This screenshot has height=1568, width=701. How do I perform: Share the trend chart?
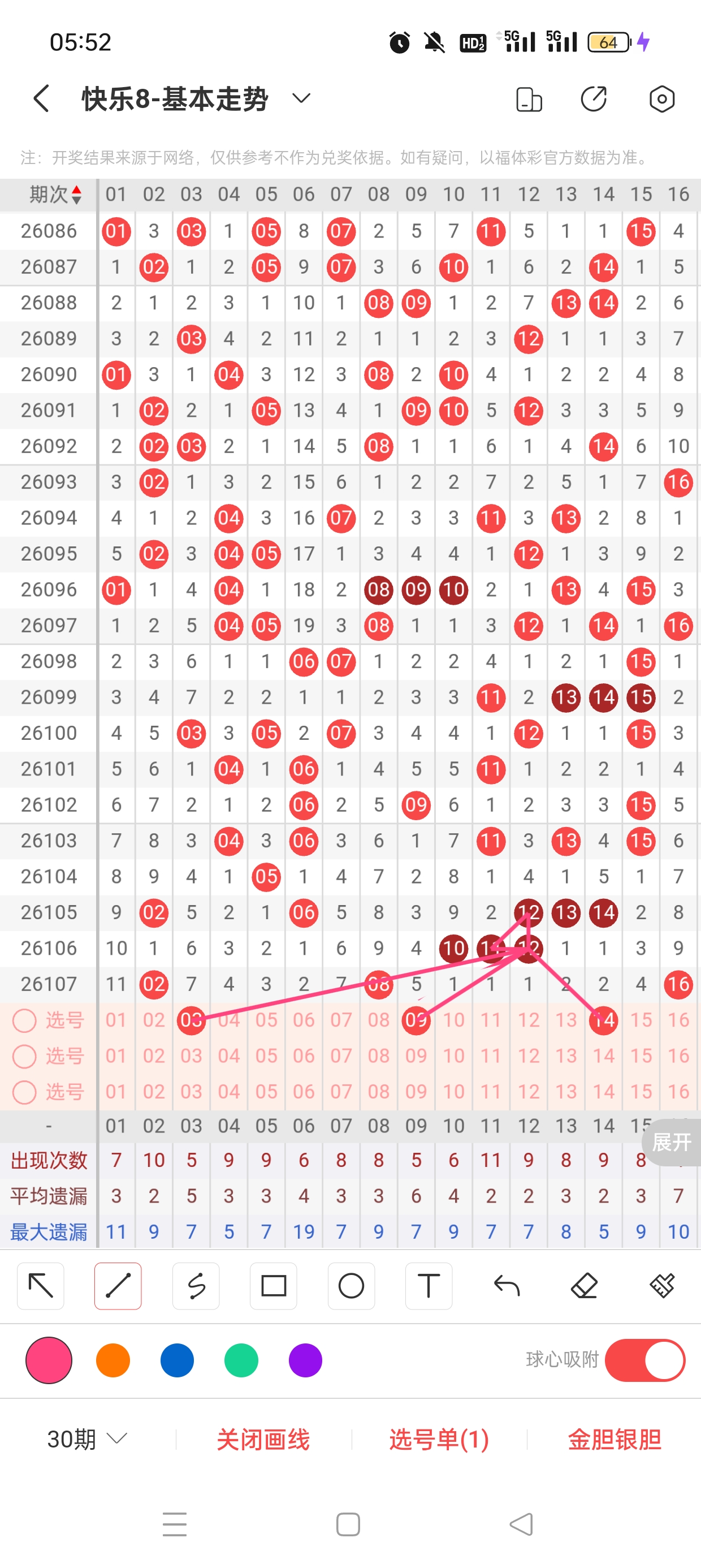pyautogui.click(x=594, y=99)
